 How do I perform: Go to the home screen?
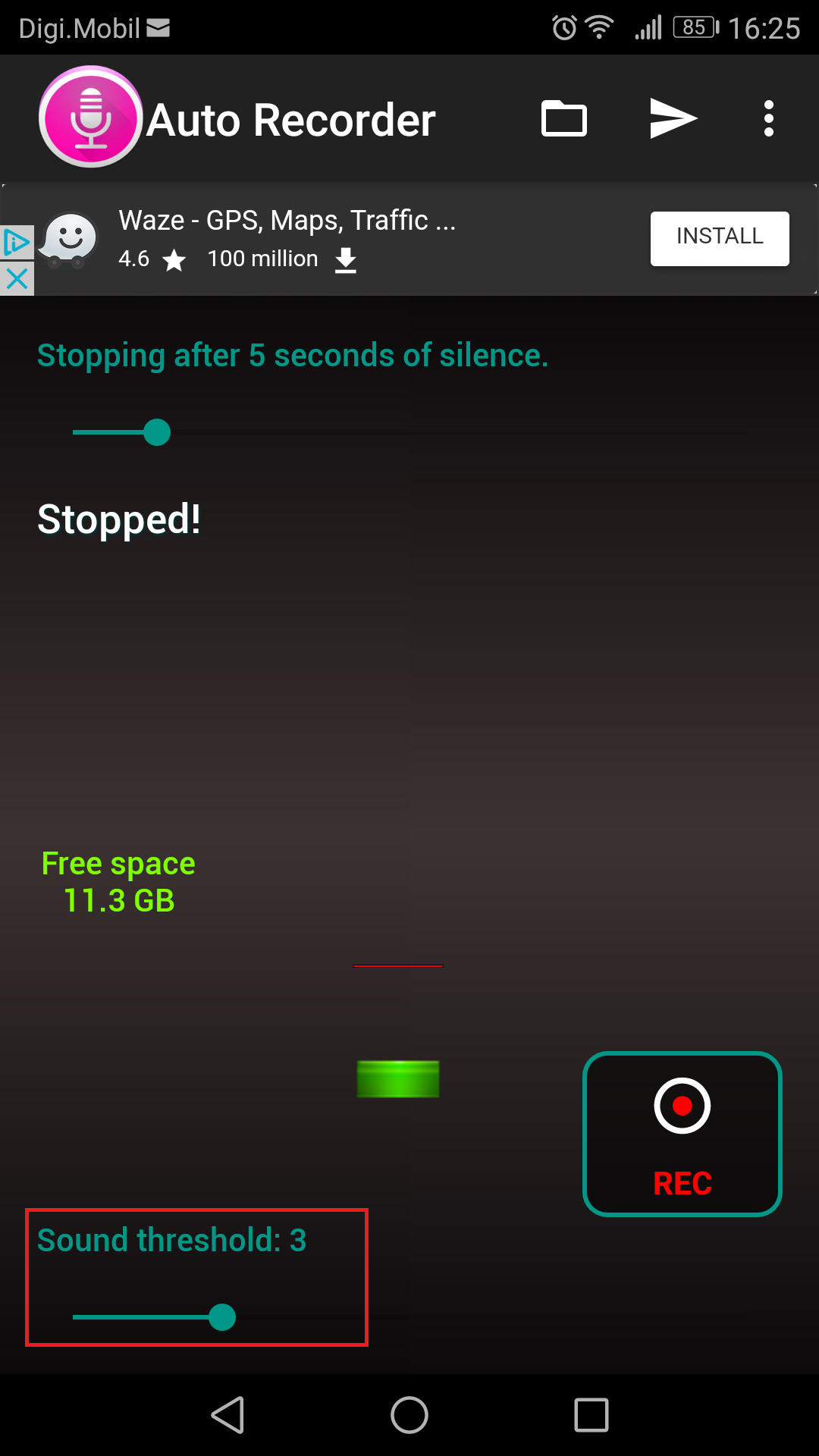pos(409,1415)
